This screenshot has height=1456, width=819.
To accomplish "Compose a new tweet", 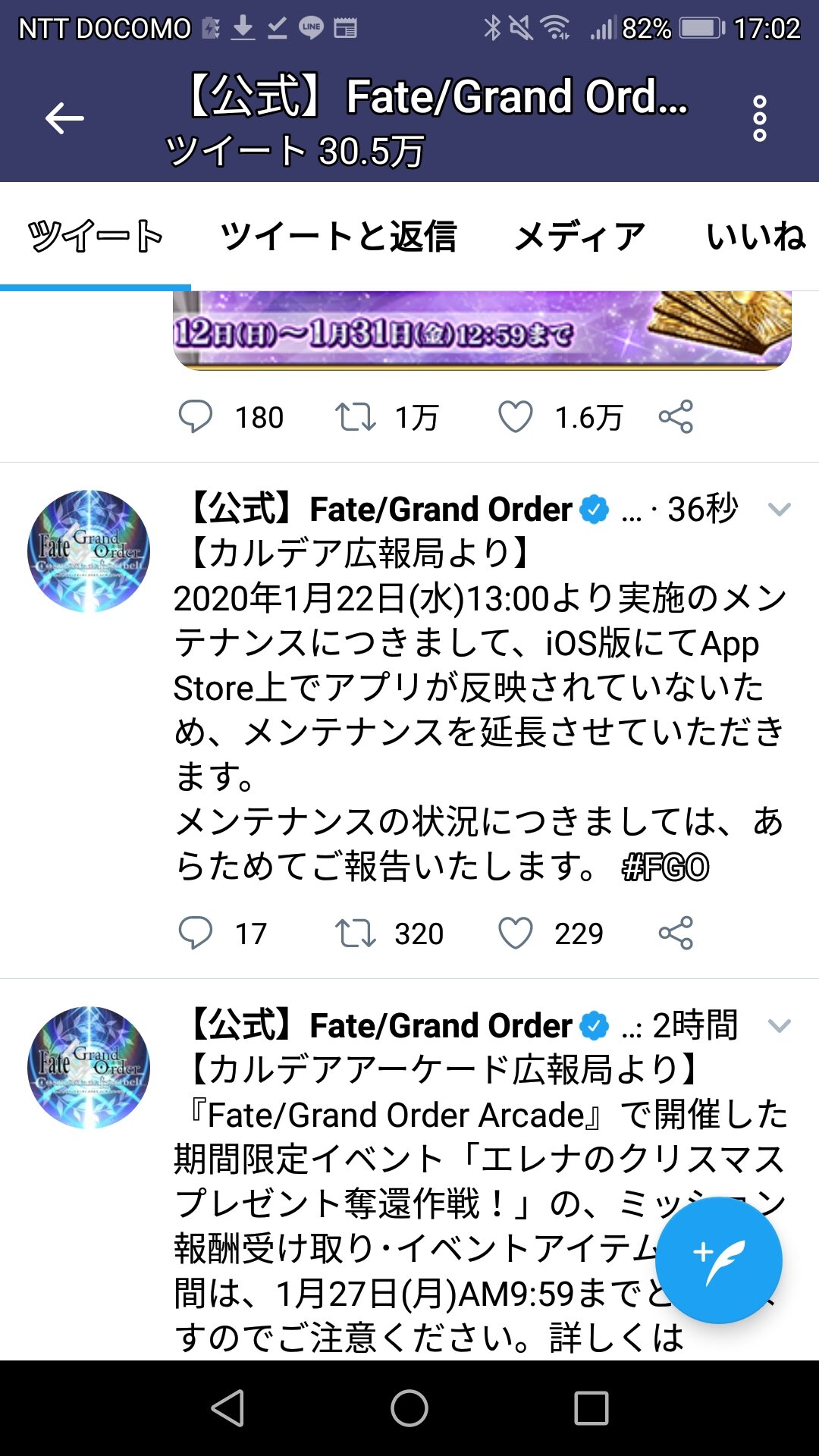I will click(x=718, y=1261).
